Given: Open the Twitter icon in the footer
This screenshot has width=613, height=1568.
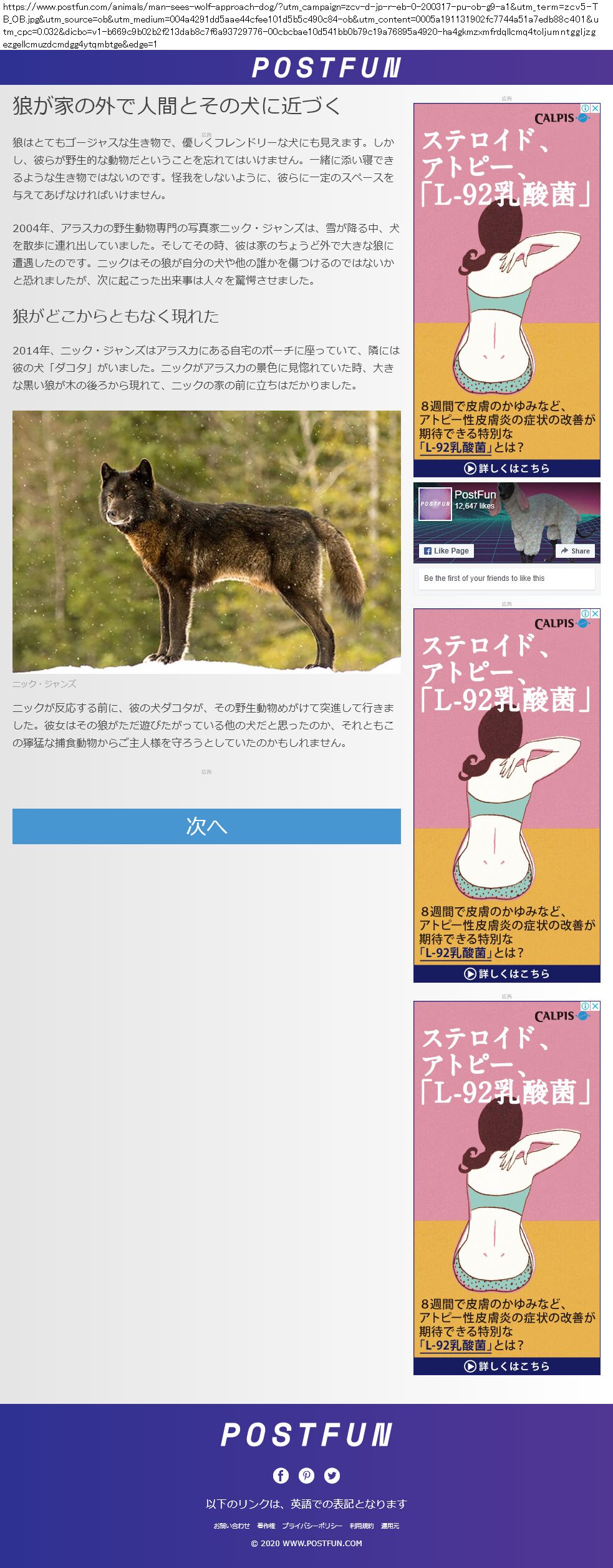Looking at the screenshot, I should click(332, 1475).
